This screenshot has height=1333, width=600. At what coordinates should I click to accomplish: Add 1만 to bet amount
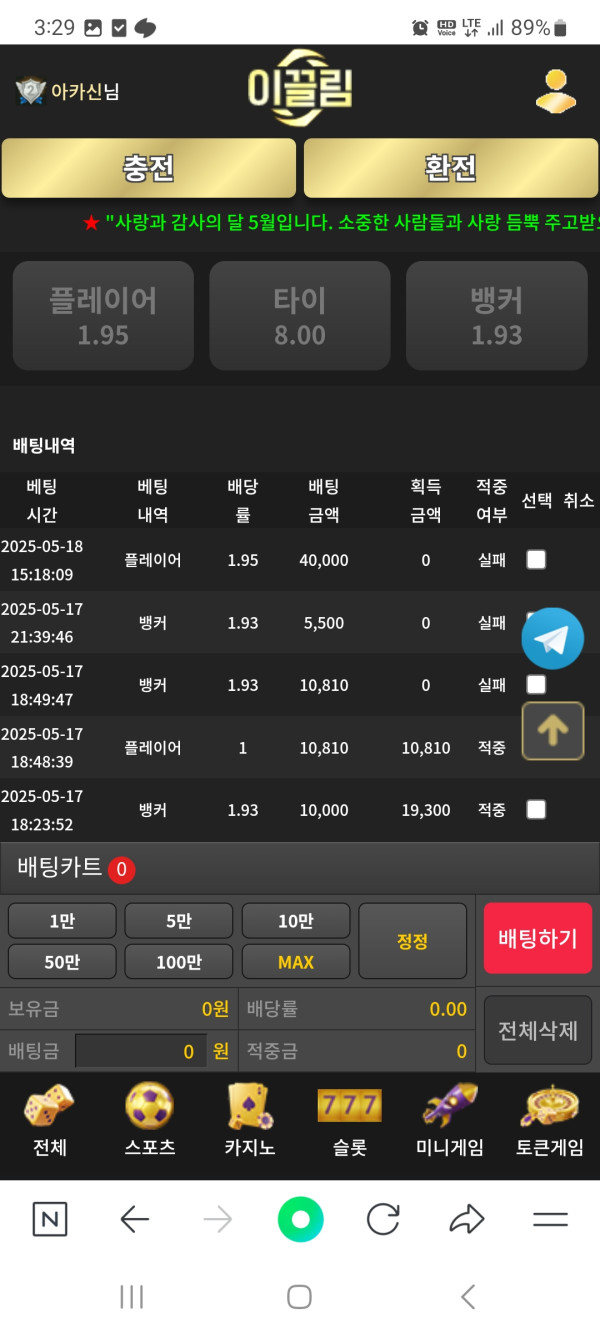click(62, 921)
